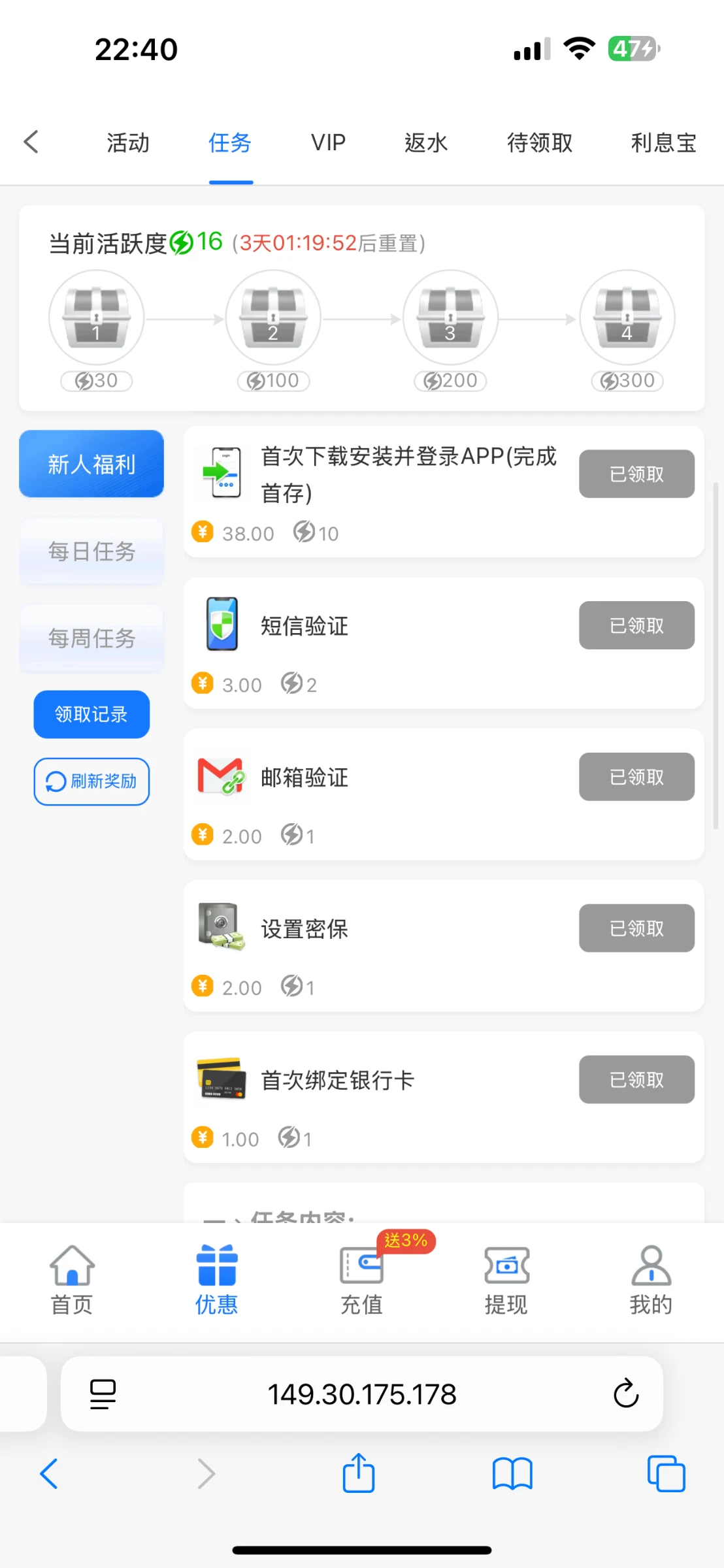Tap 已领取 for 短信验证 task
This screenshot has height=1568, width=724.
pos(636,625)
